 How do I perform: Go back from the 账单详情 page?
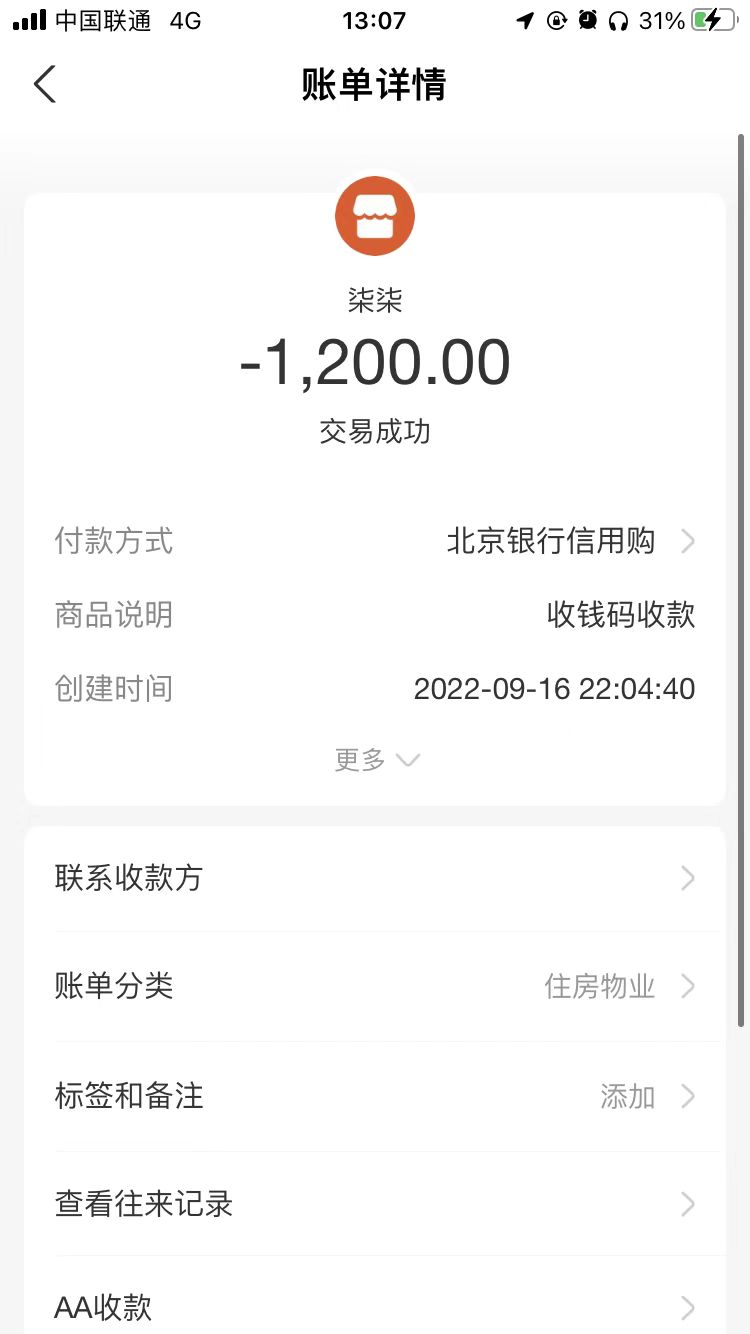click(x=45, y=85)
